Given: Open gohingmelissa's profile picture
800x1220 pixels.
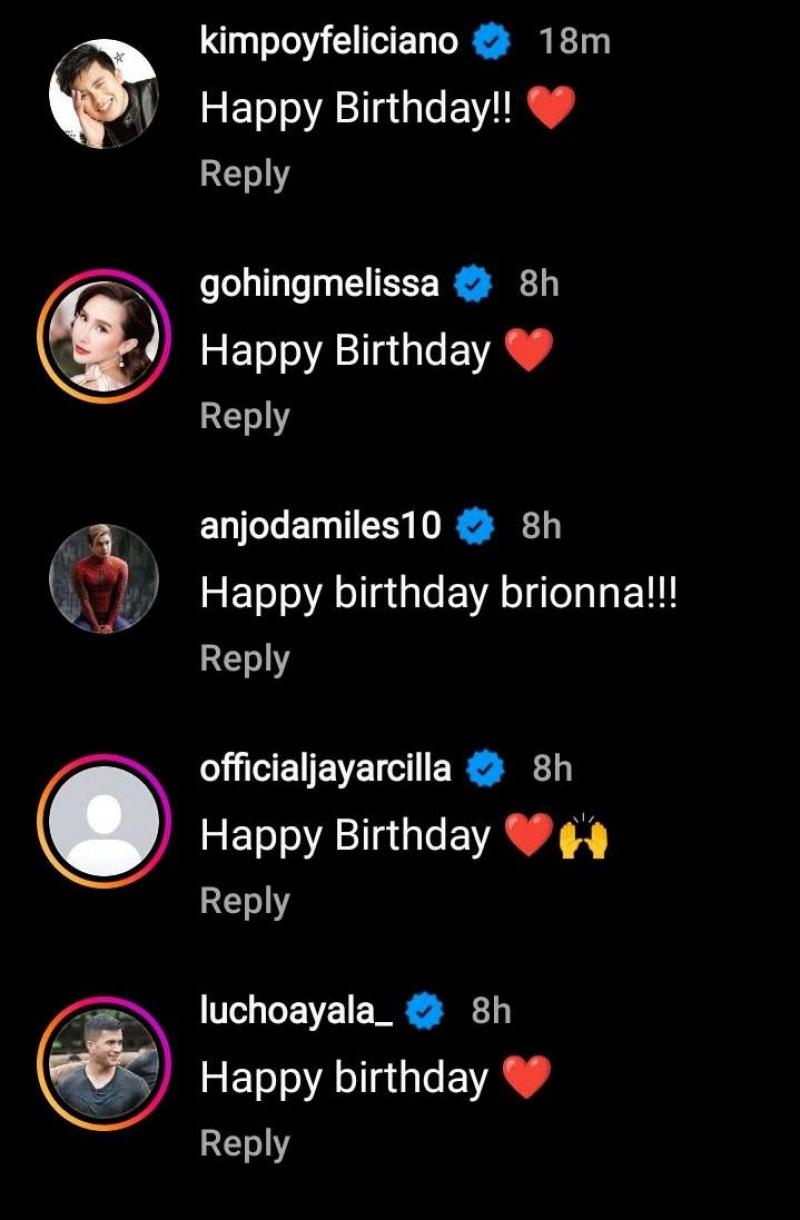Looking at the screenshot, I should pyautogui.click(x=98, y=333).
